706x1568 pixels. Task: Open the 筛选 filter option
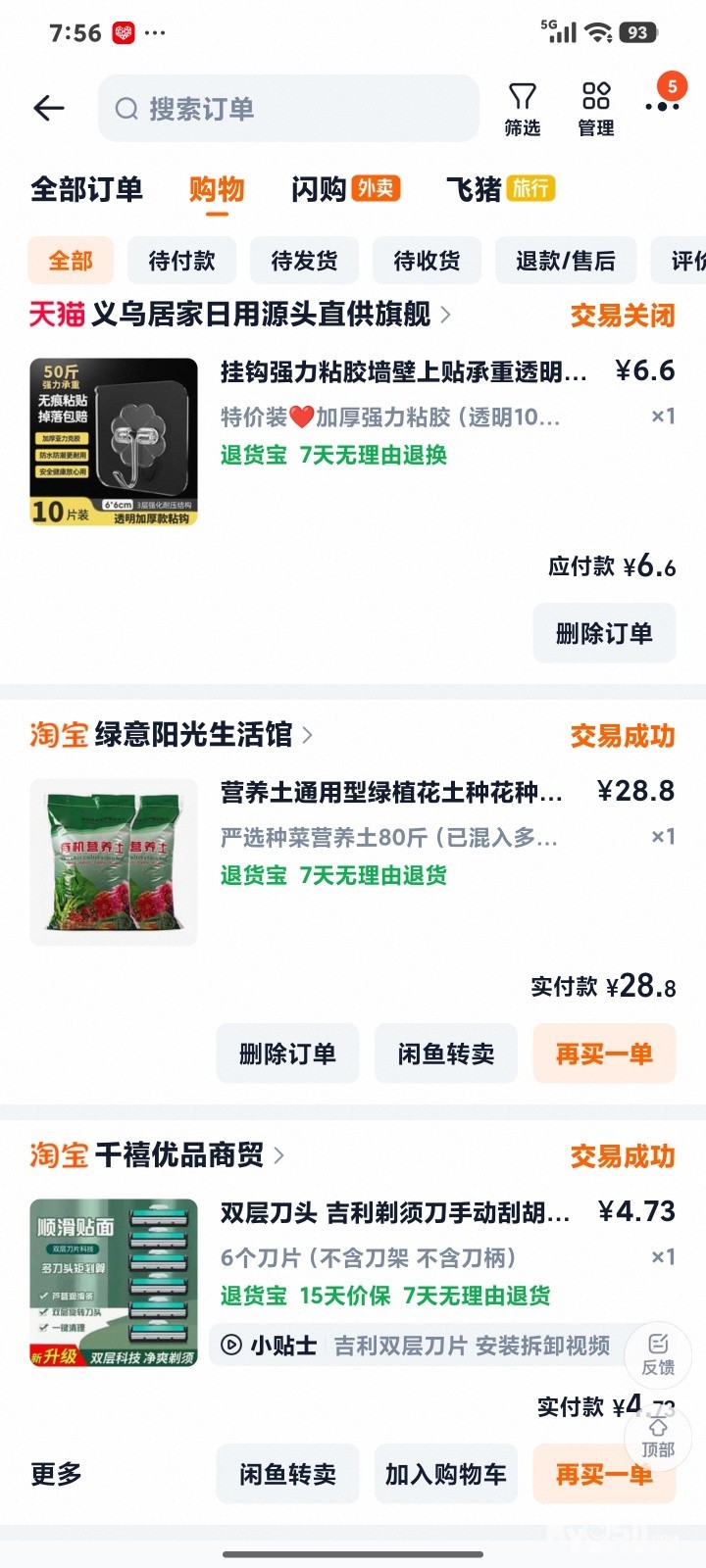tap(523, 109)
